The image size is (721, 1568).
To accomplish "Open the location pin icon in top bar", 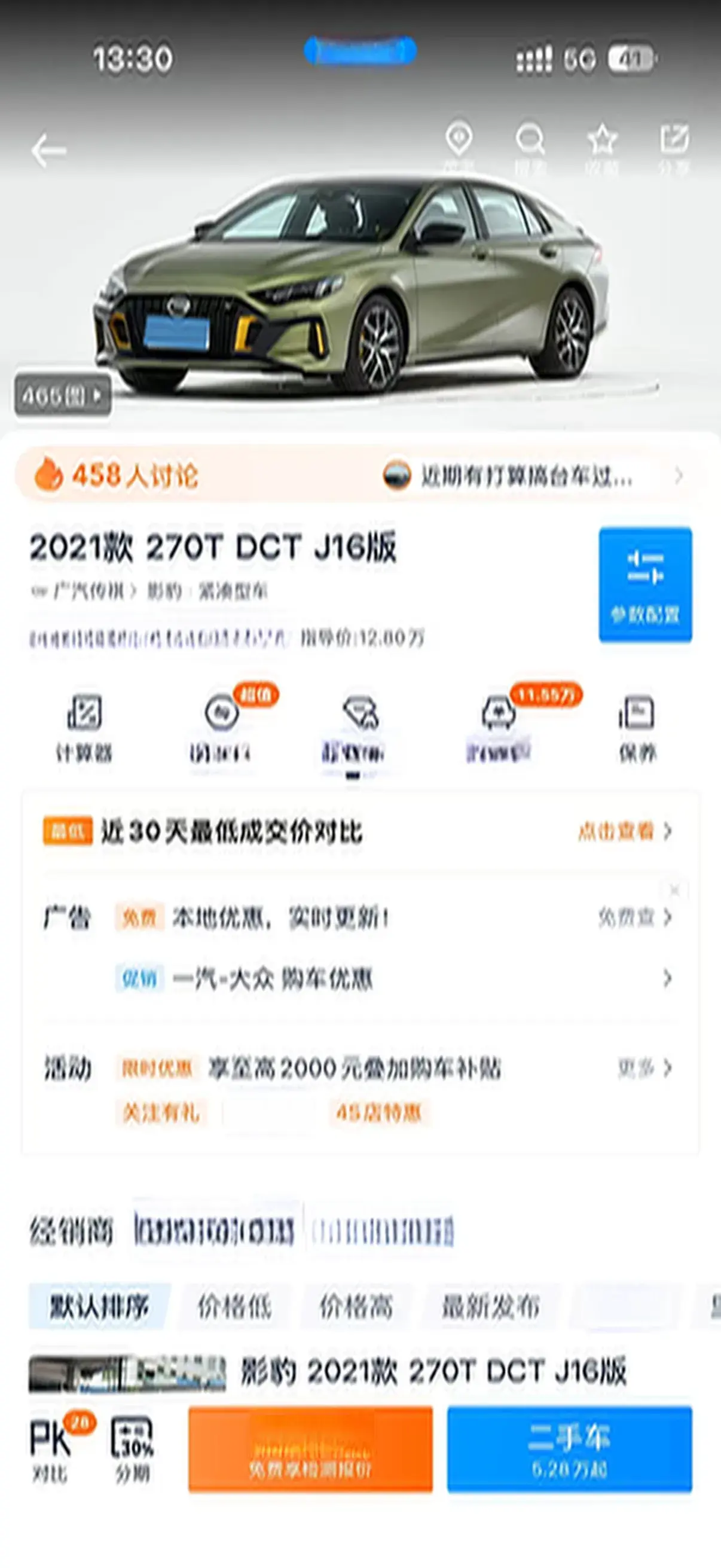I will pyautogui.click(x=459, y=146).
